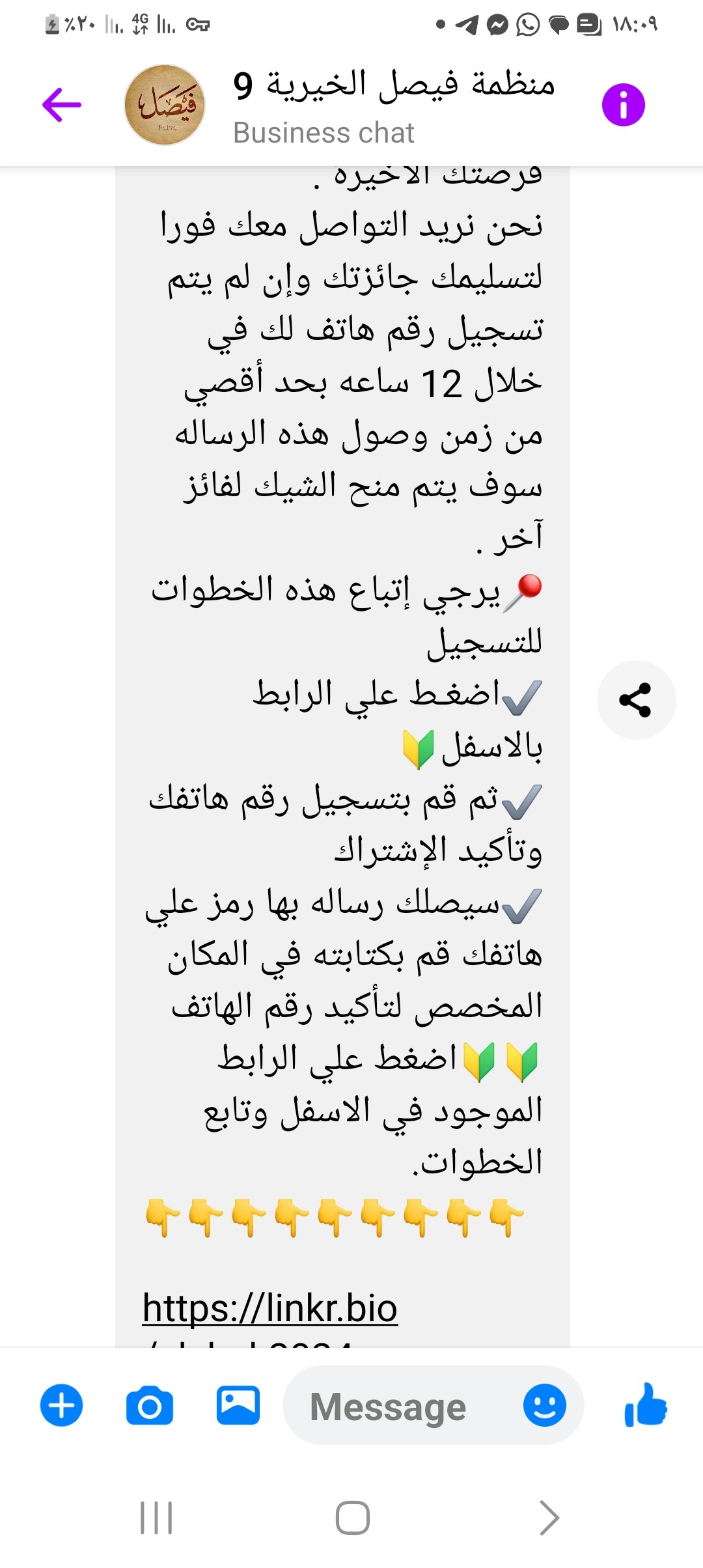Screen dimensions: 703x1568
Task: Open the https://linkr.bio link
Action: (270, 1308)
